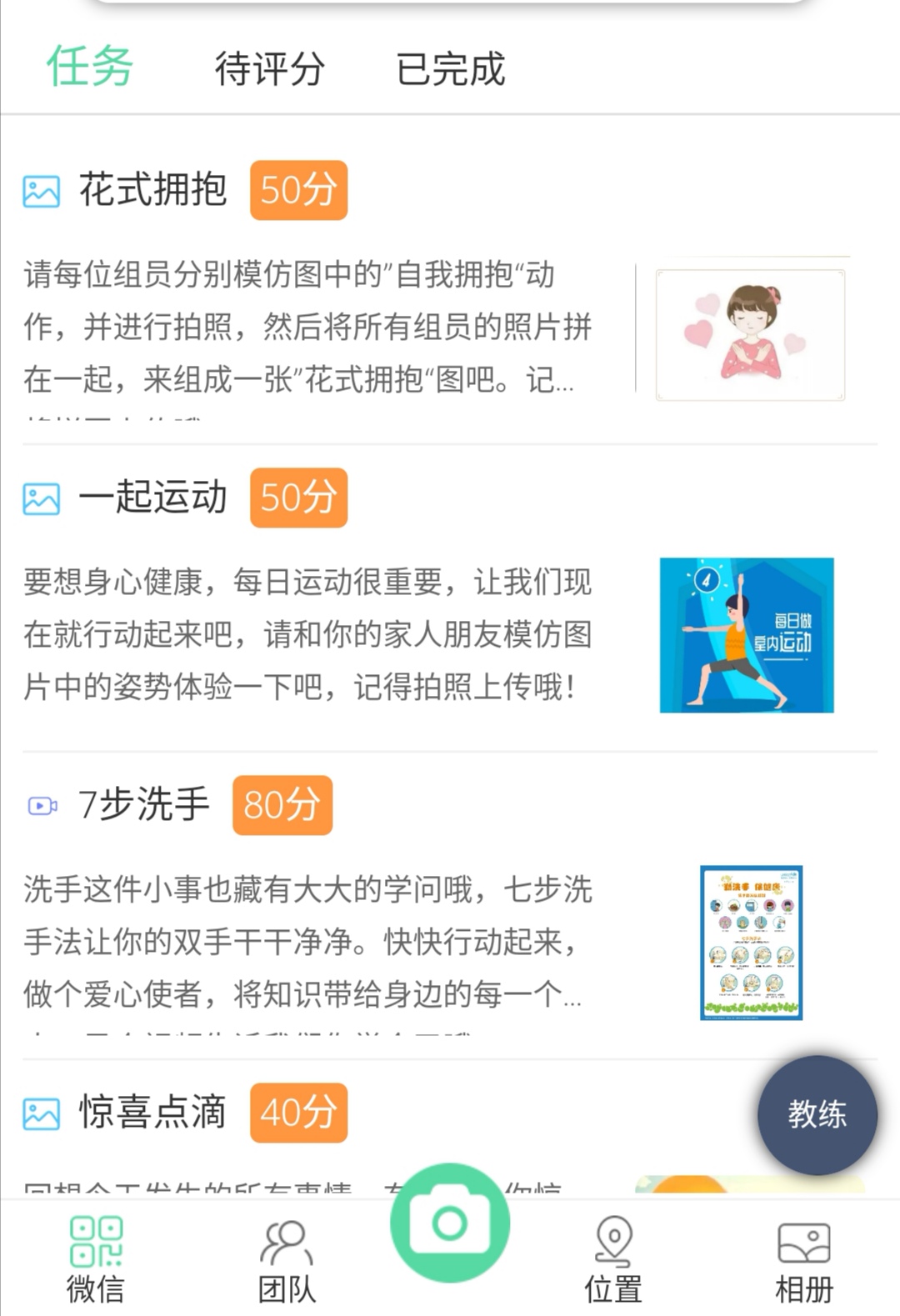The image size is (900, 1316).
Task: Go to the 微信 tab
Action: pos(96,1260)
